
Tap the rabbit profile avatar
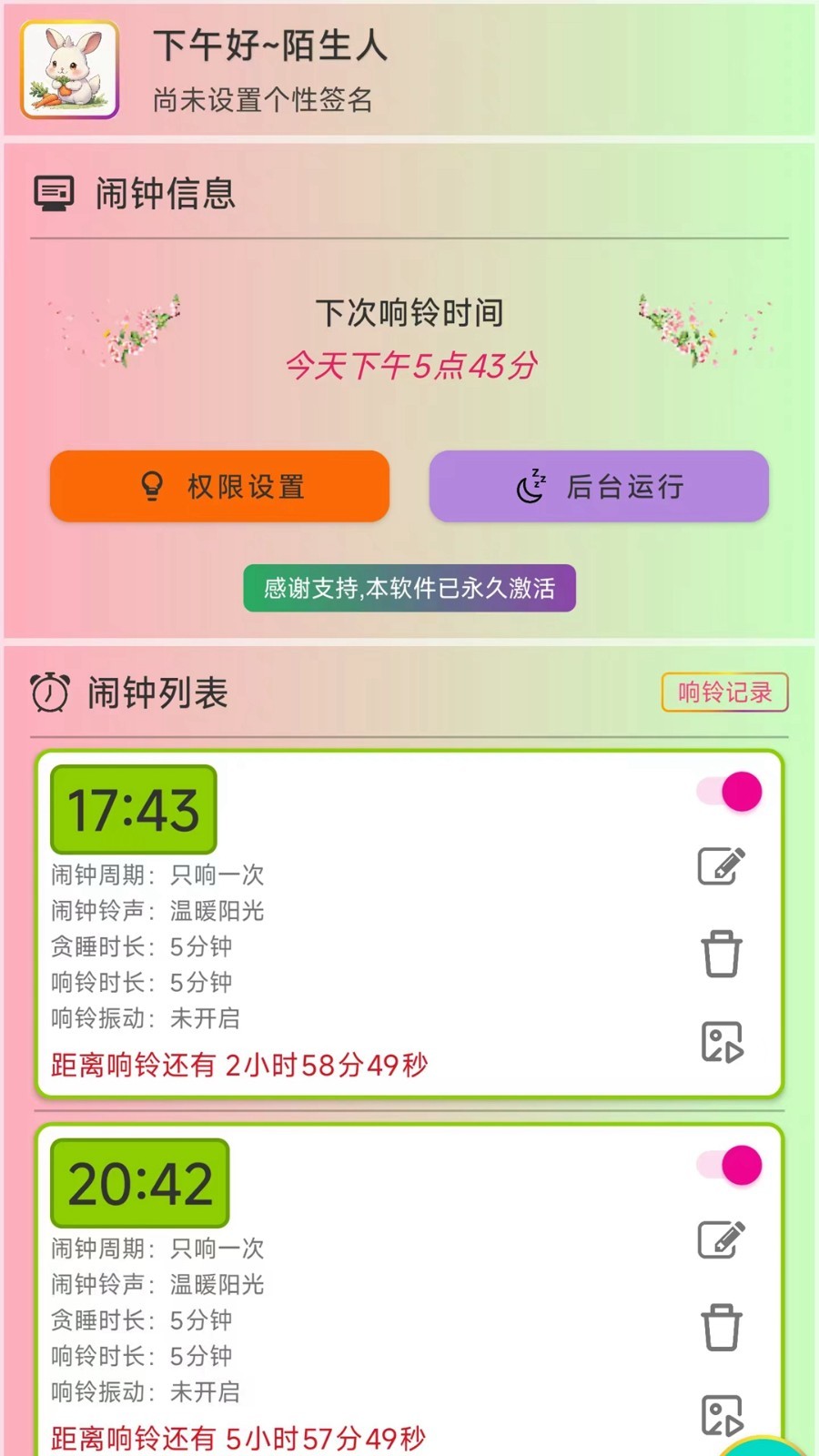point(70,70)
